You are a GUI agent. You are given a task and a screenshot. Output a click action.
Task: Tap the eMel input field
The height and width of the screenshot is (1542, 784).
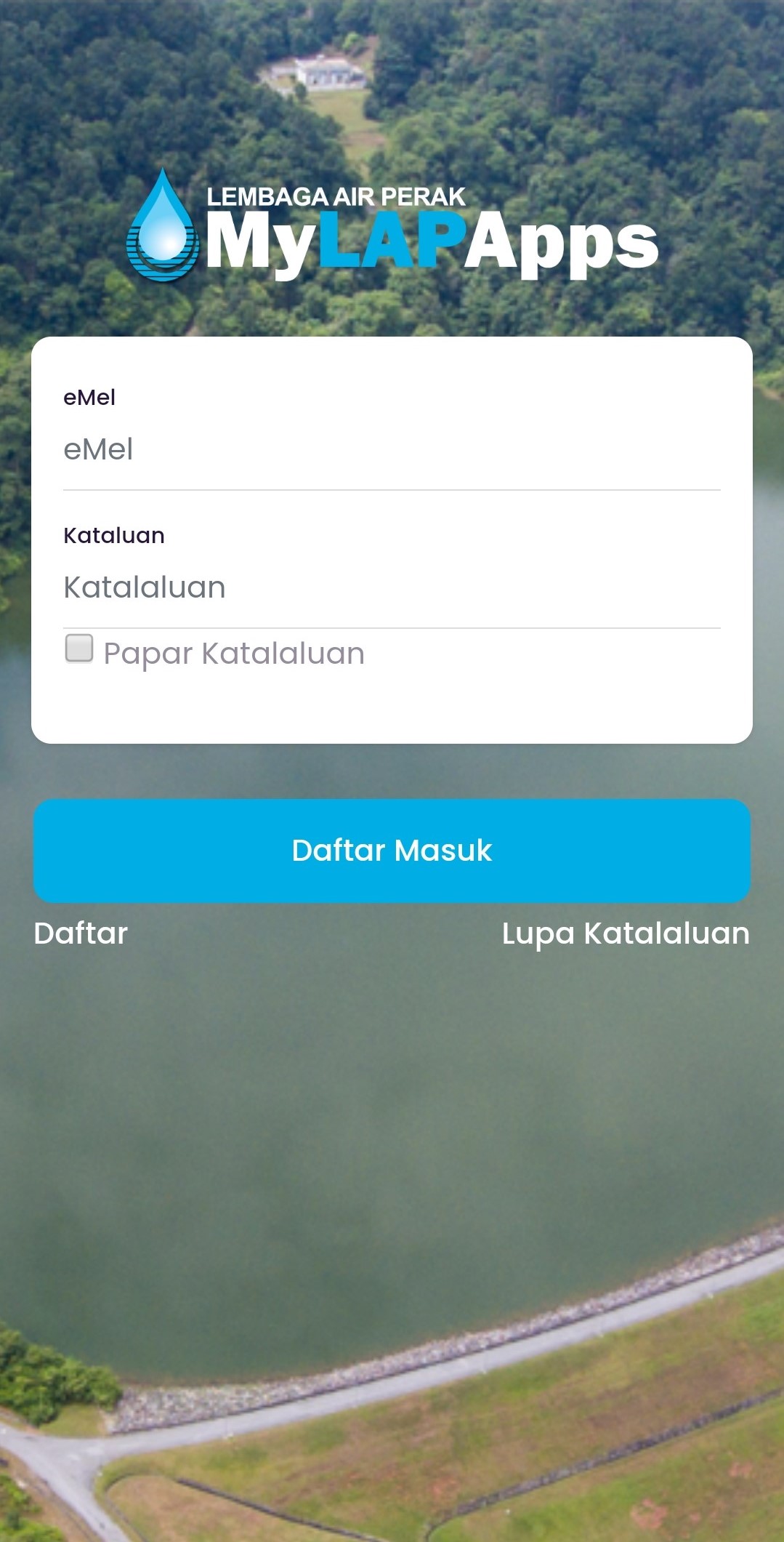(x=392, y=450)
